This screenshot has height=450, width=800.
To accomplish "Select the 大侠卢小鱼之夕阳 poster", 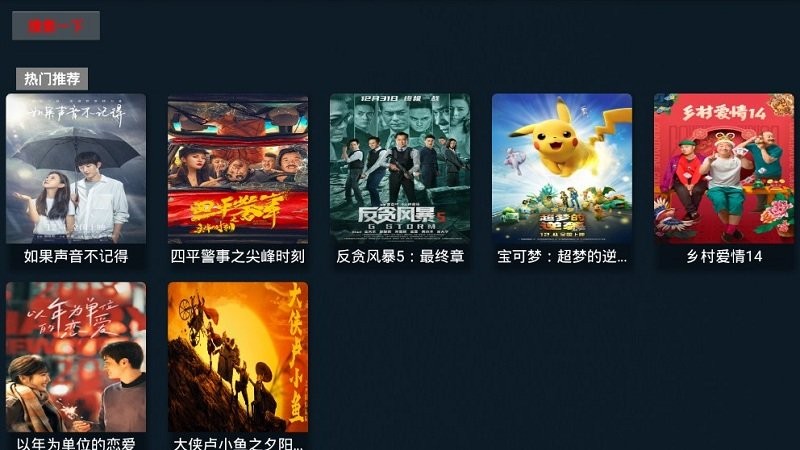I will [238, 358].
